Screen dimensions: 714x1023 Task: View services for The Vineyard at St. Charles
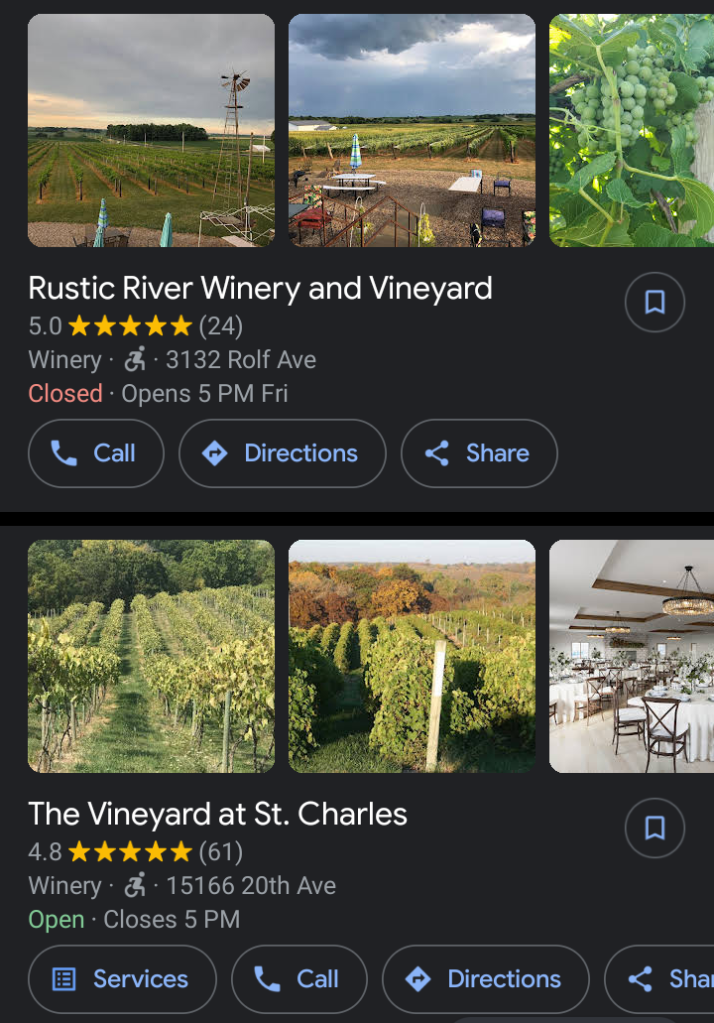point(122,979)
